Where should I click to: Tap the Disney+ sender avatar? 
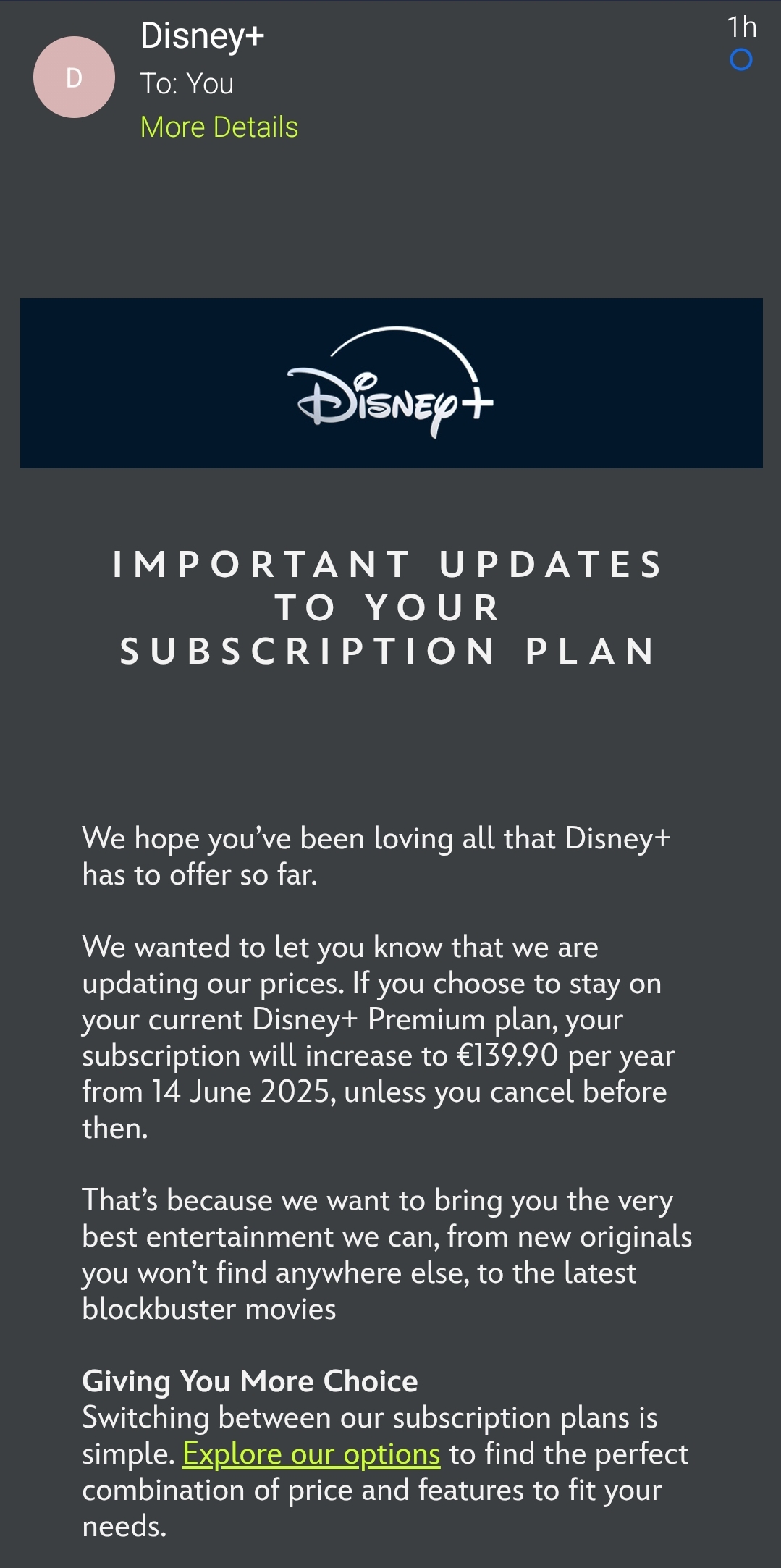pos(74,77)
